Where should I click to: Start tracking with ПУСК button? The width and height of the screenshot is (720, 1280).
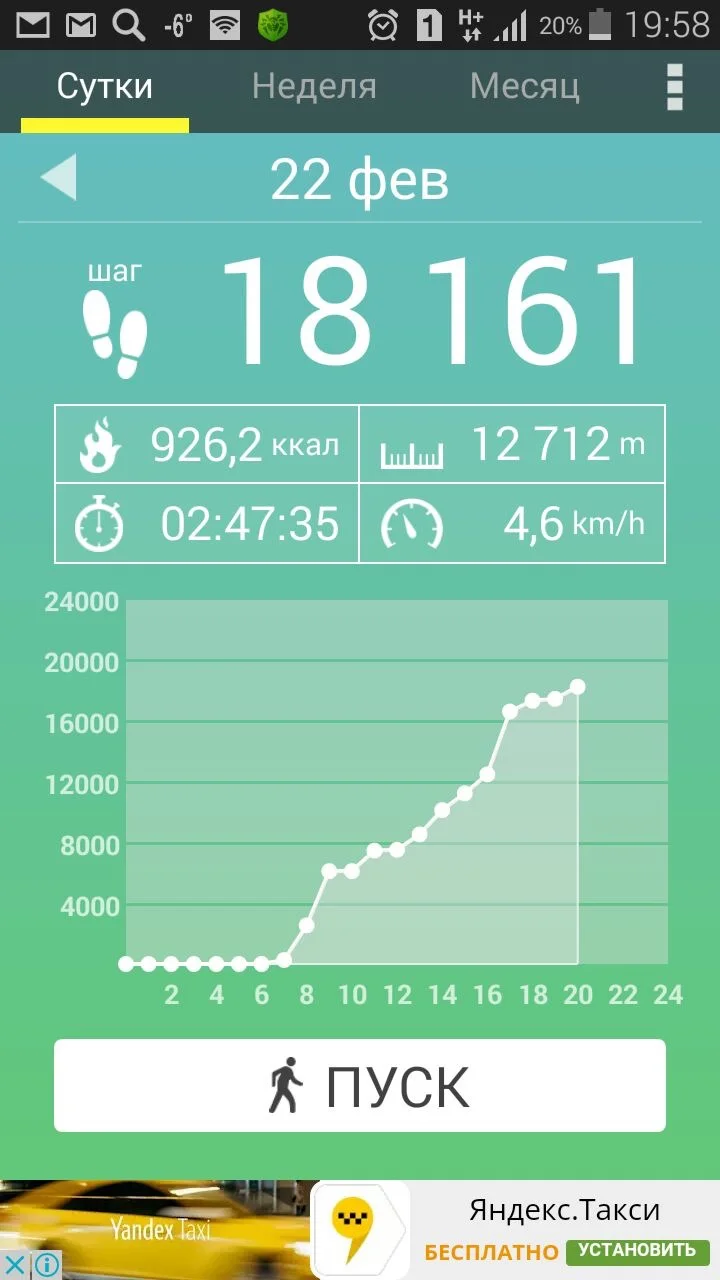(360, 1086)
